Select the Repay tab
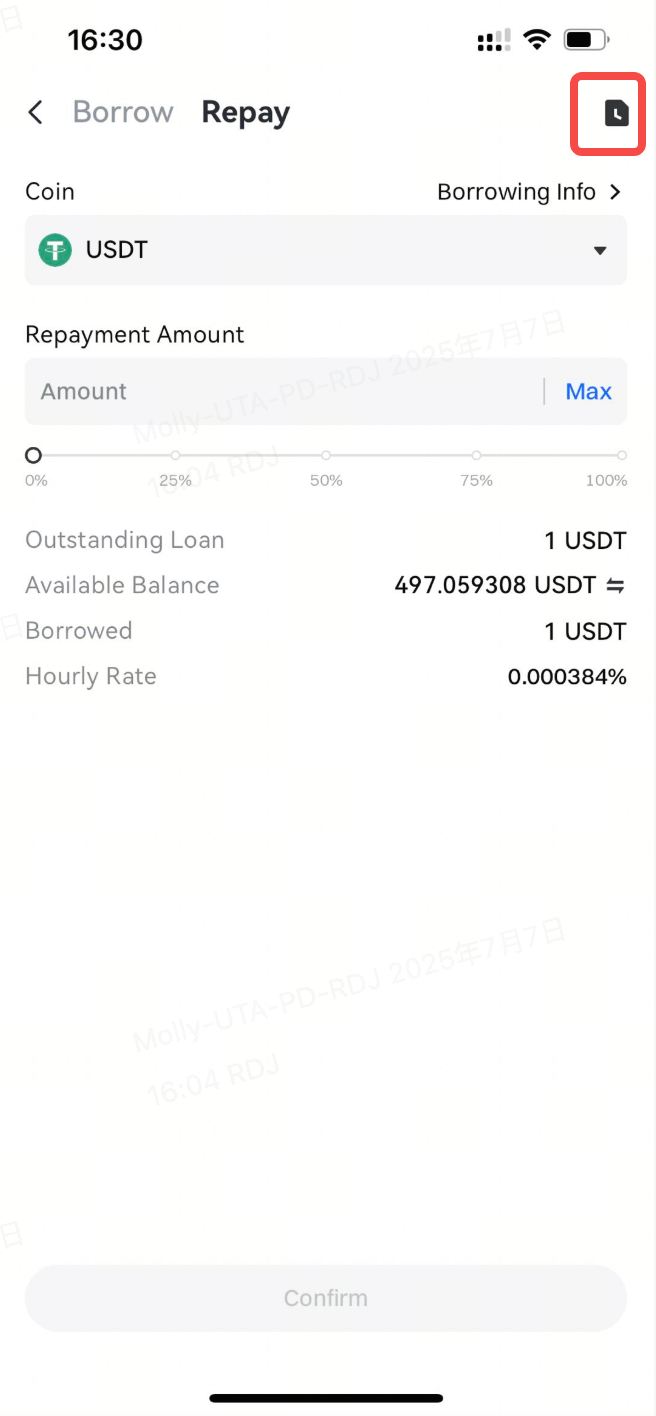Screen dimensions: 656x1416 (x=245, y=113)
